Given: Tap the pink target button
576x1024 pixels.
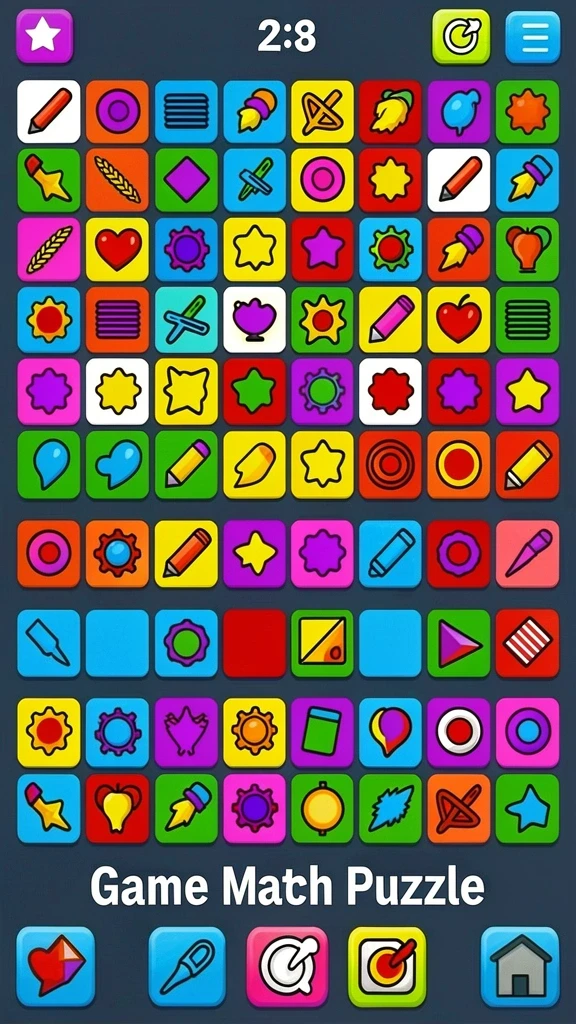Looking at the screenshot, I should [287, 967].
